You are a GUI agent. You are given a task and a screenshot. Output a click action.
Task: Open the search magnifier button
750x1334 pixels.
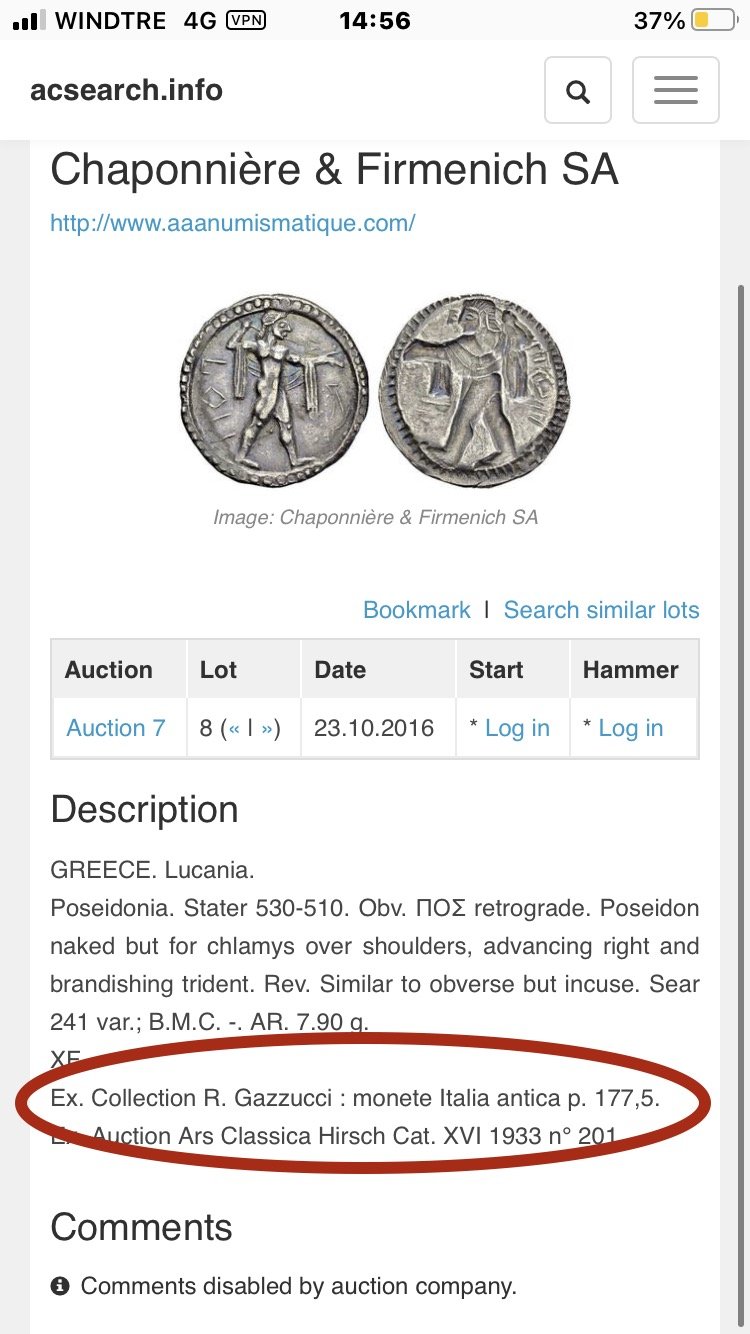pos(577,91)
